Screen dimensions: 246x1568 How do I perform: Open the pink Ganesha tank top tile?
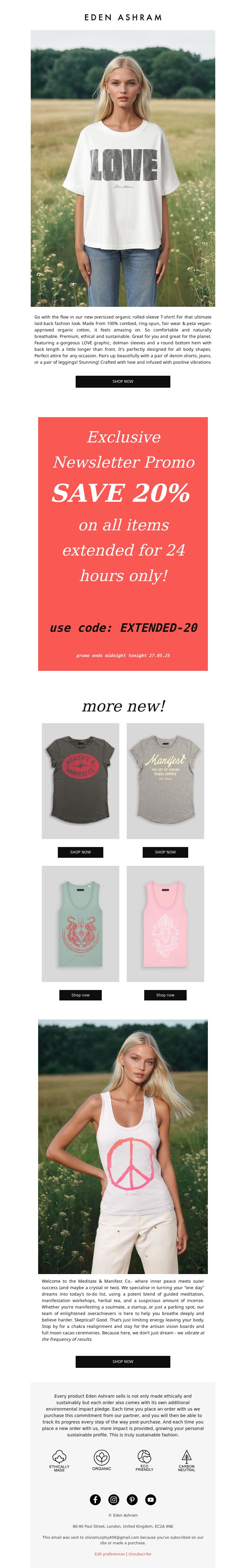point(165,923)
